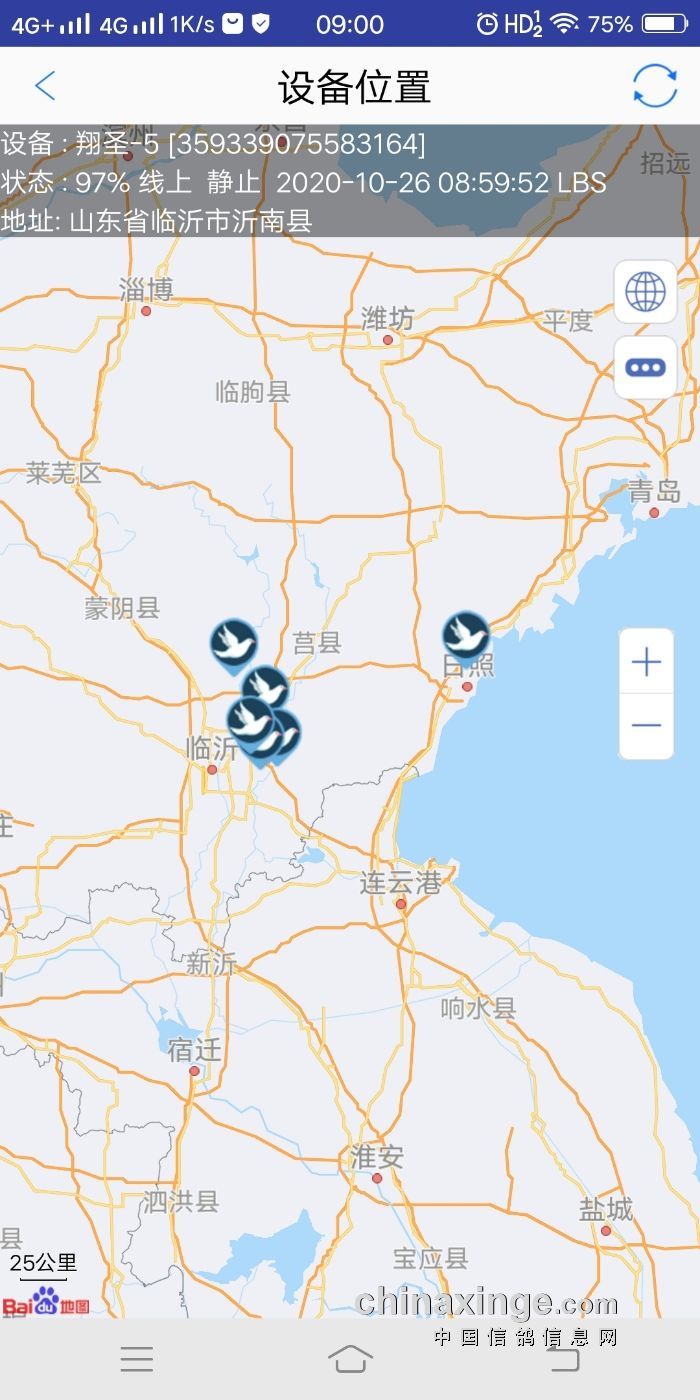Select the pigeon marker near 蒙阴县
This screenshot has width=700, height=1400.
click(x=233, y=646)
